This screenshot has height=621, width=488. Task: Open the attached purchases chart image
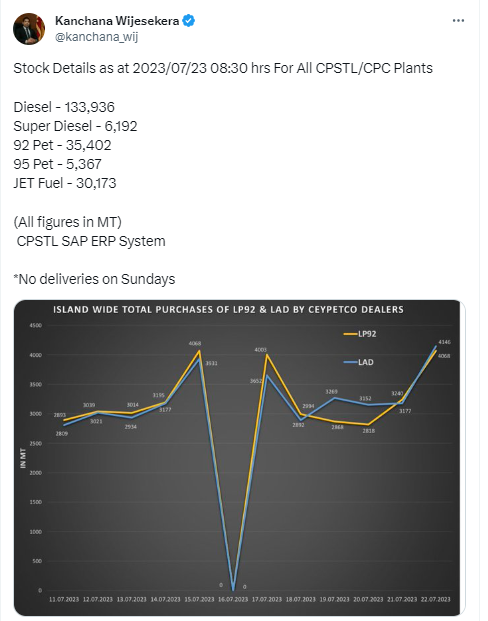point(239,457)
